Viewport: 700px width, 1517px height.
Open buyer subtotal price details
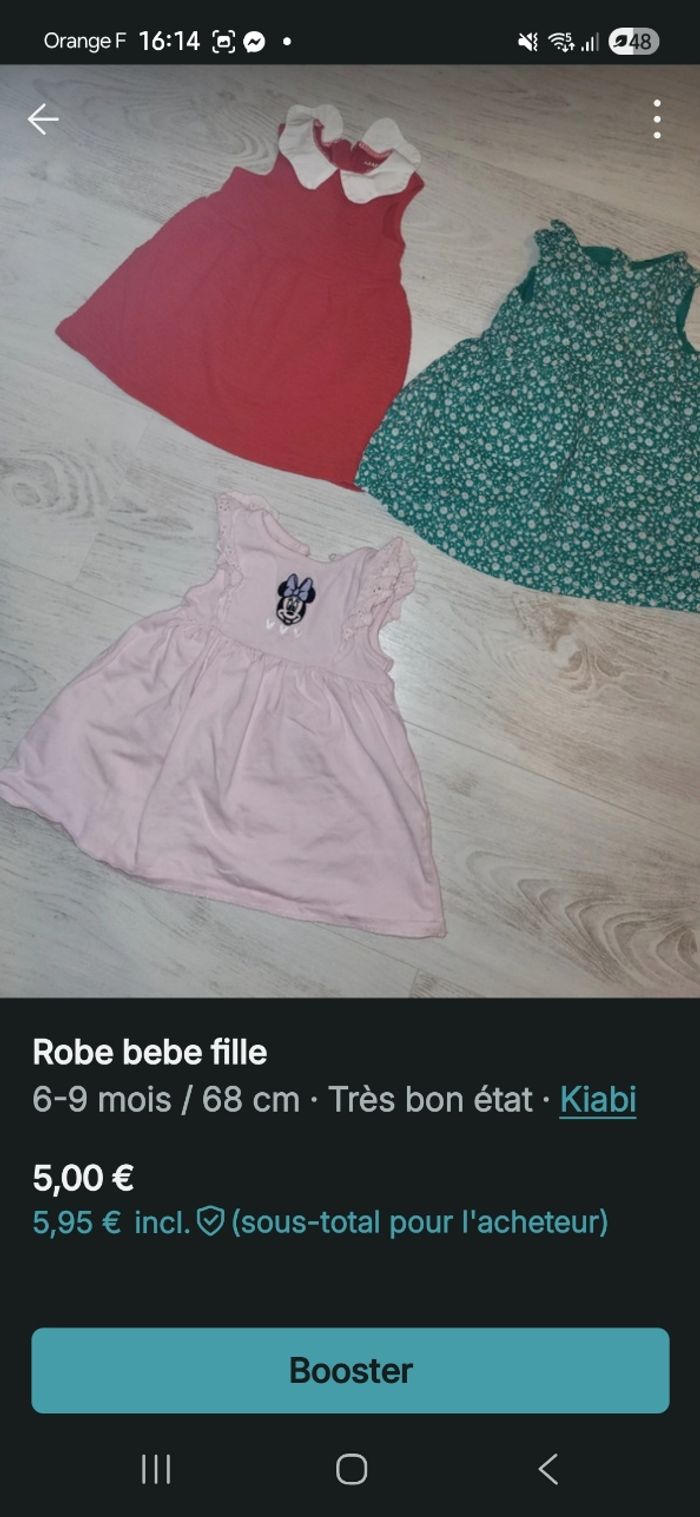(320, 1221)
